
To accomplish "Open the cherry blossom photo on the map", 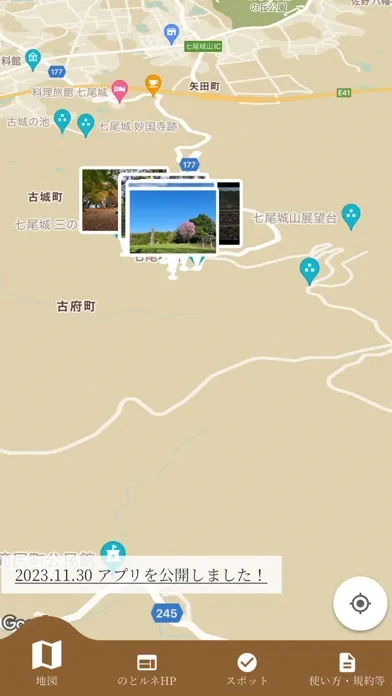I will [x=173, y=221].
